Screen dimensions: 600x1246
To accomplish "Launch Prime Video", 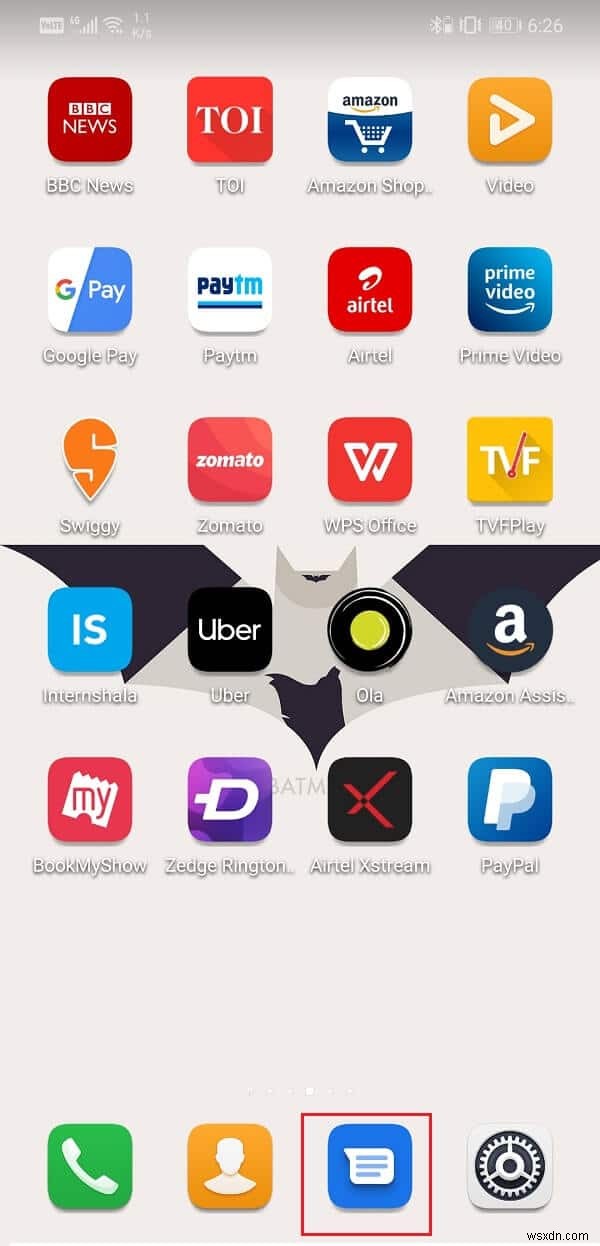I will 510,290.
